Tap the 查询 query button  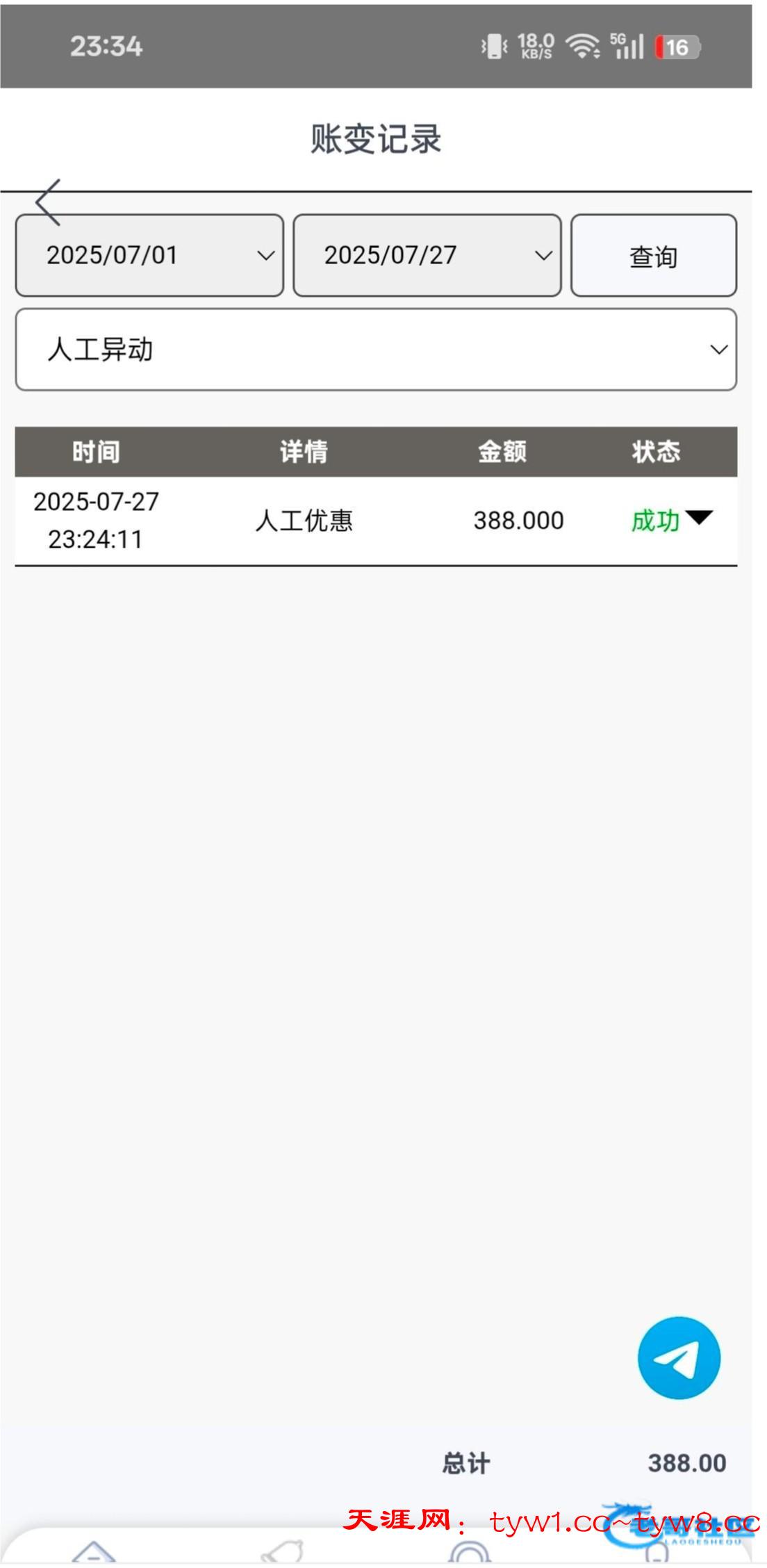(653, 256)
